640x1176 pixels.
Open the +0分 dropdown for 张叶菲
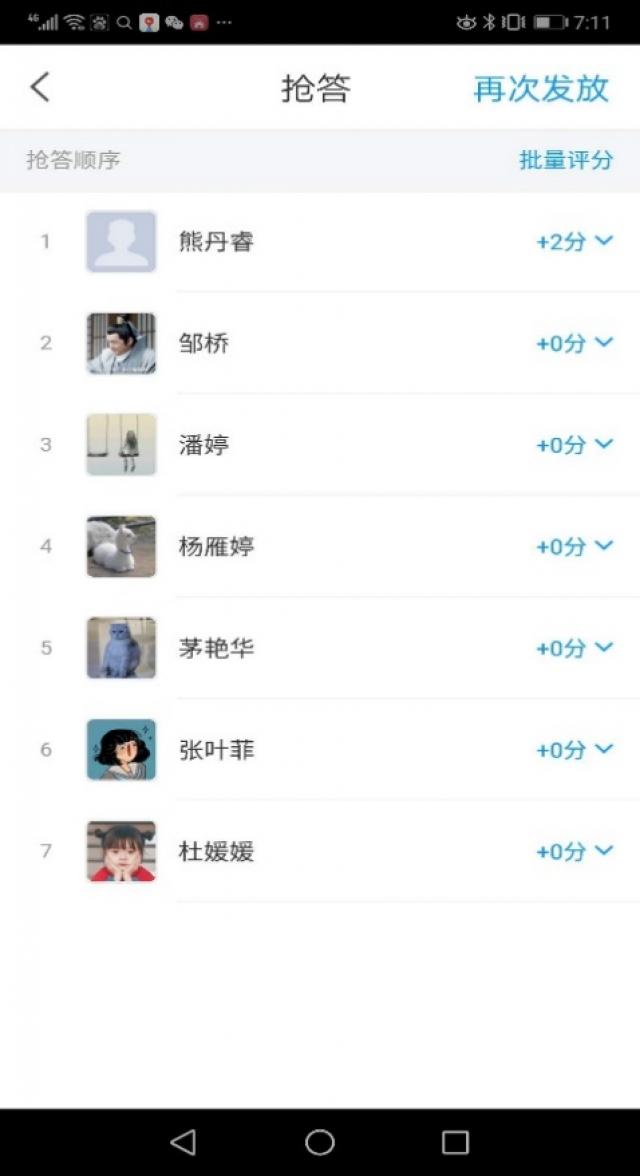pyautogui.click(x=574, y=750)
